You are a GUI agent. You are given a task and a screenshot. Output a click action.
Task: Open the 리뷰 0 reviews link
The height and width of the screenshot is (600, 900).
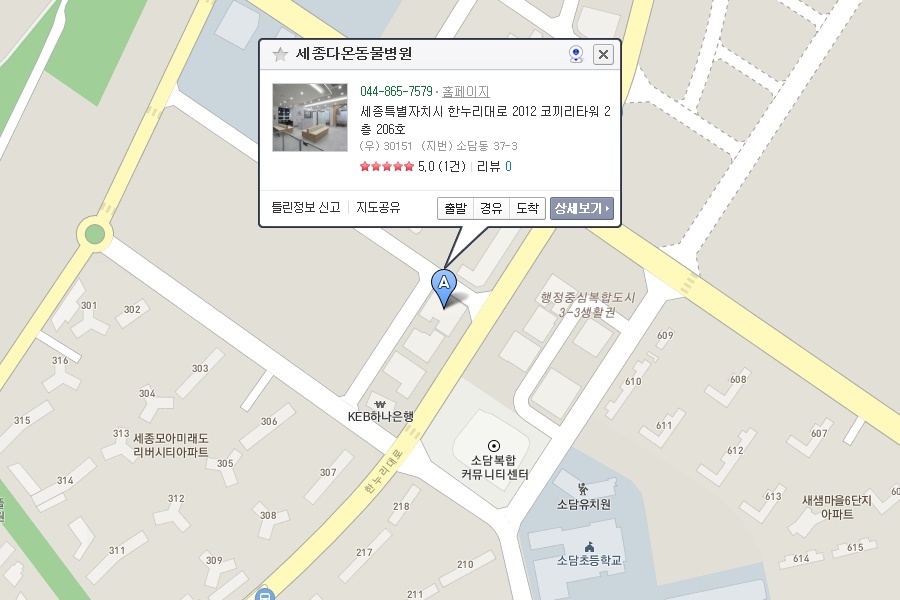click(494, 167)
